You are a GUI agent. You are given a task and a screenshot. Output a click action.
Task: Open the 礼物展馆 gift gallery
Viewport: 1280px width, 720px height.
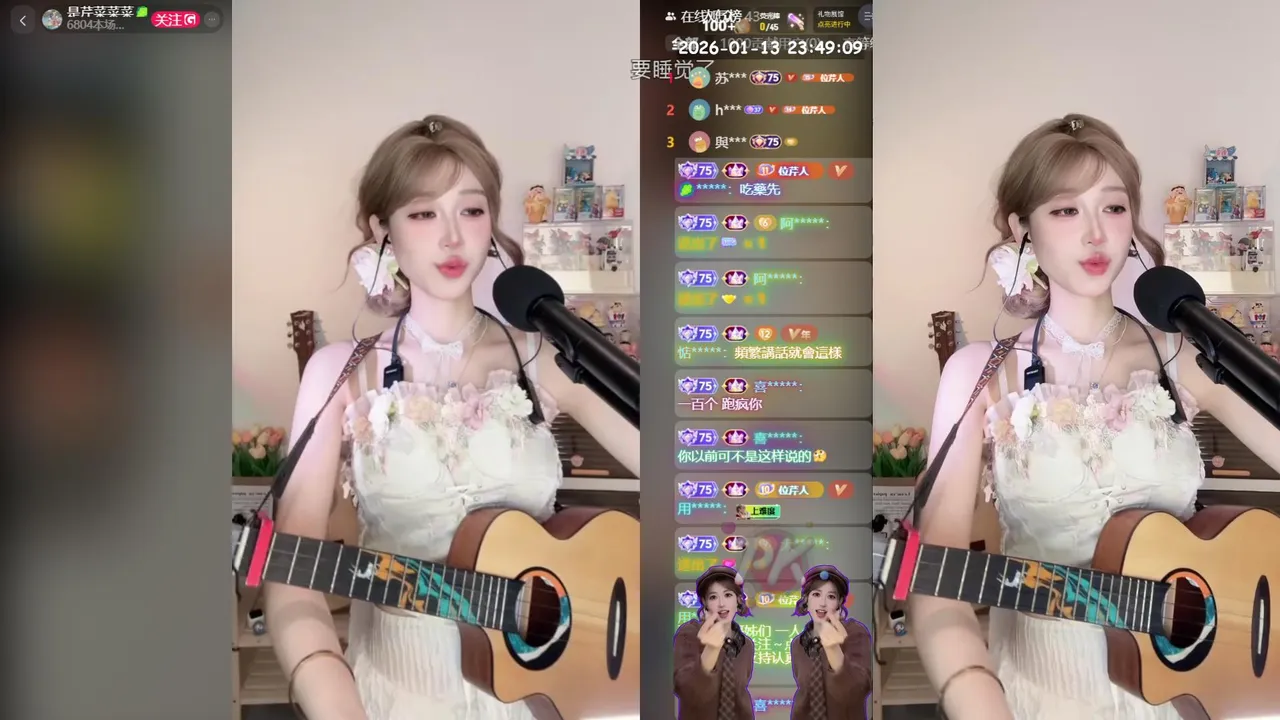coord(830,18)
